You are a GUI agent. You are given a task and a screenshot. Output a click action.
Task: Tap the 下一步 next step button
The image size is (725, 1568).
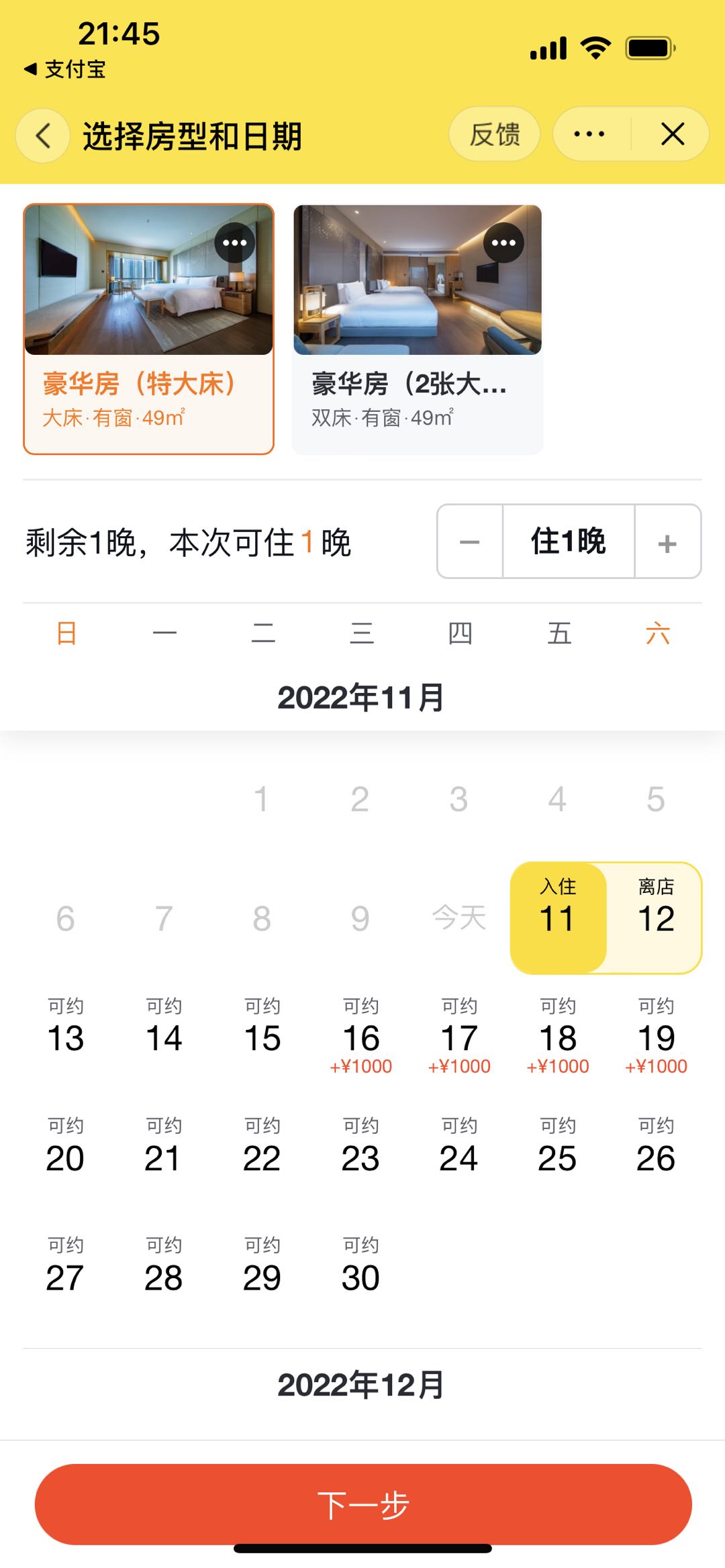pyautogui.click(x=363, y=1504)
